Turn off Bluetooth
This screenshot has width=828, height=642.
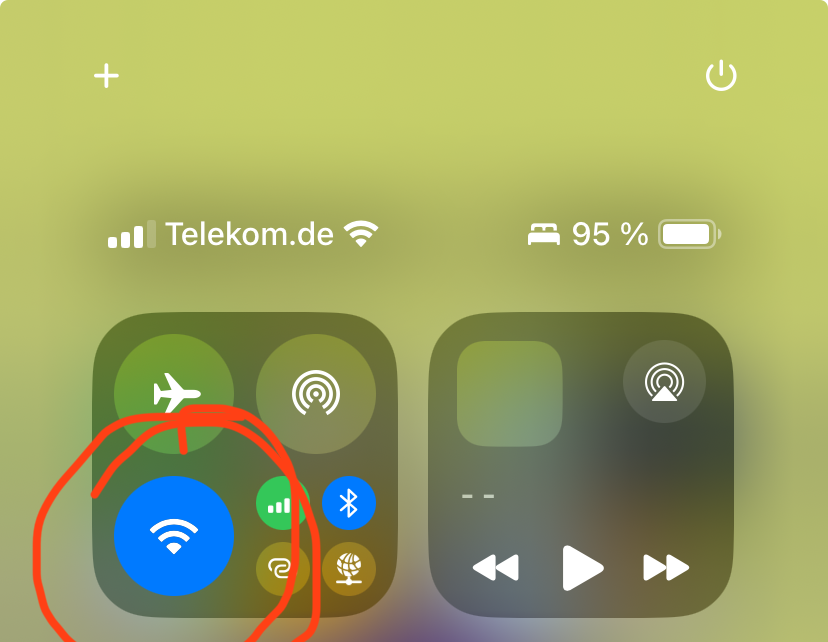(348, 503)
